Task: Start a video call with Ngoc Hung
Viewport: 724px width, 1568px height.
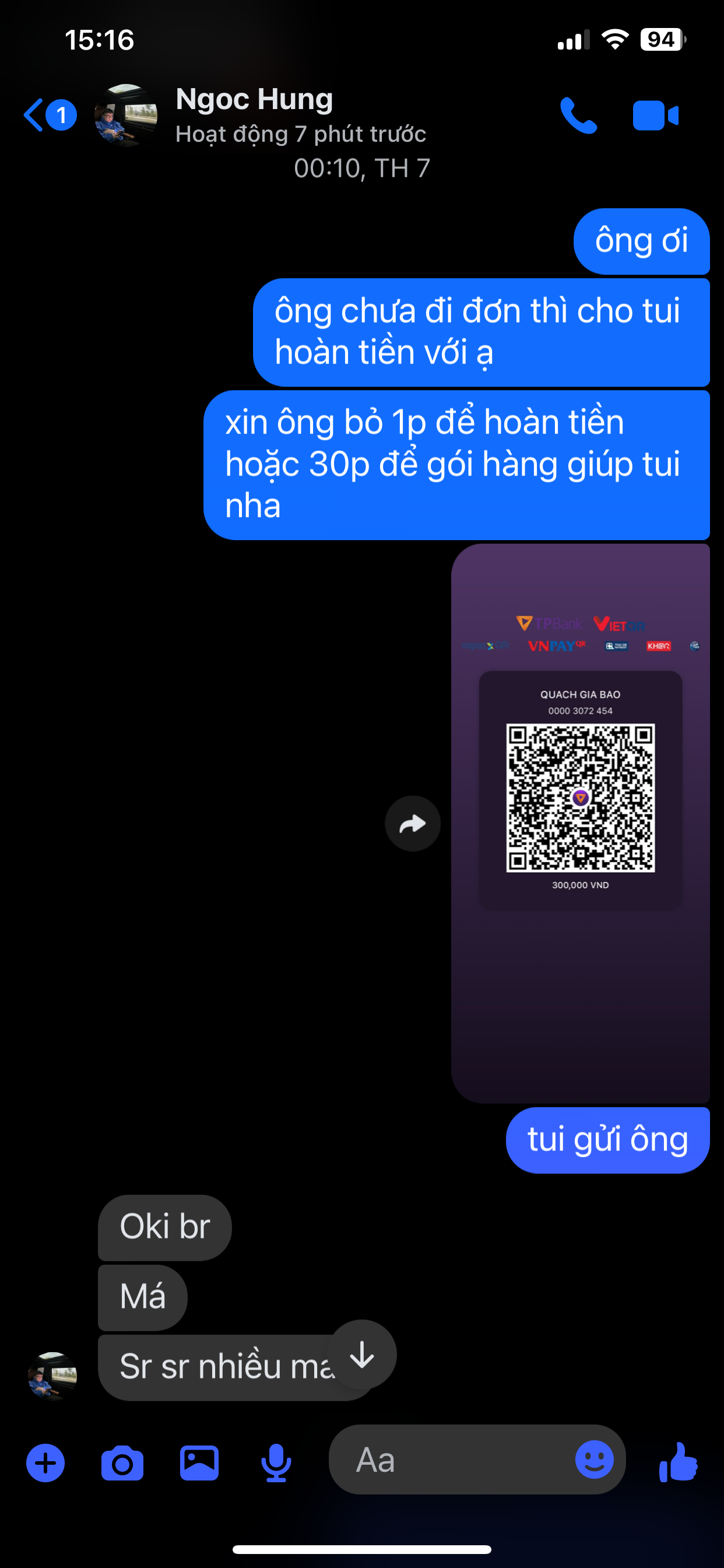Action: 655,116
